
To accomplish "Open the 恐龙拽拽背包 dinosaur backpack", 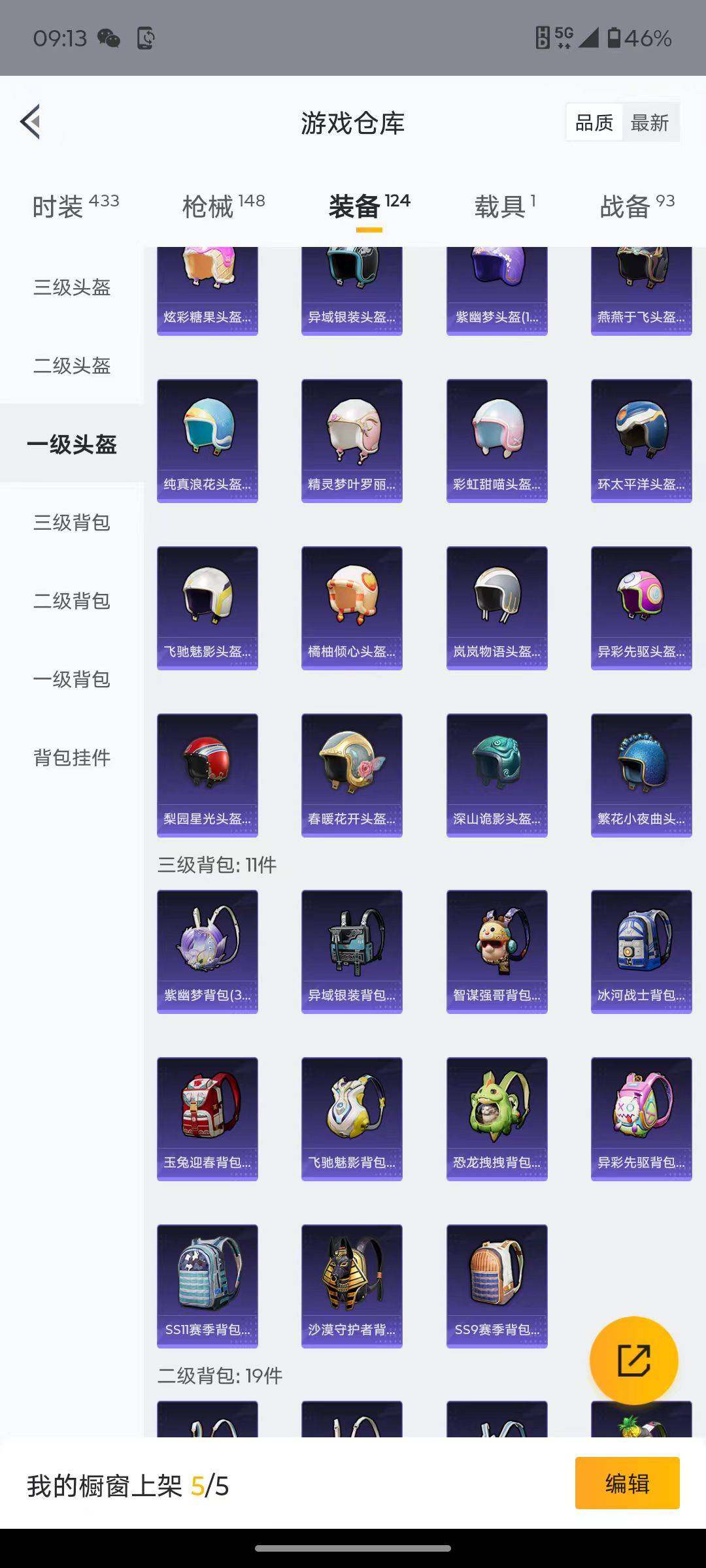I will tap(496, 1117).
